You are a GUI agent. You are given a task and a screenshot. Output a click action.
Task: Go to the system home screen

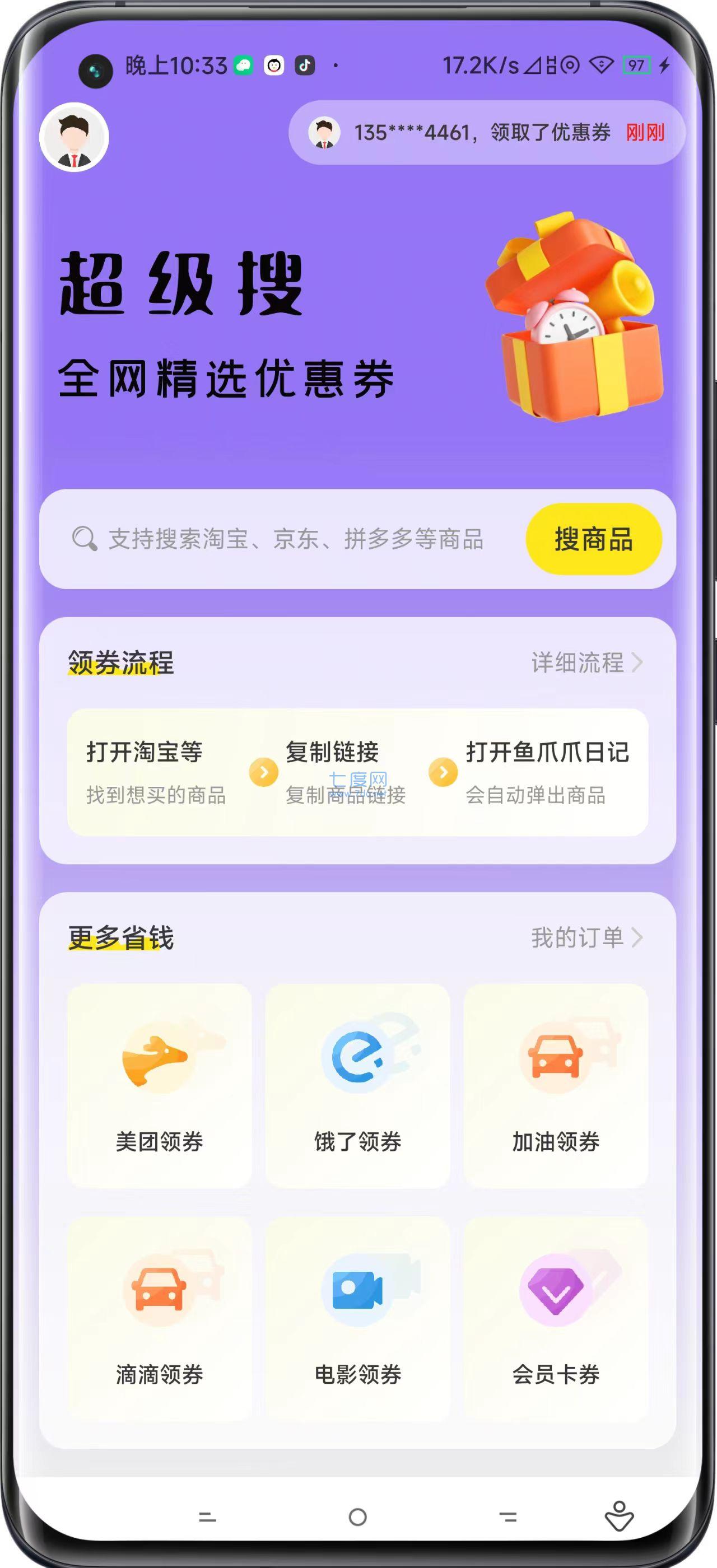click(x=358, y=1518)
